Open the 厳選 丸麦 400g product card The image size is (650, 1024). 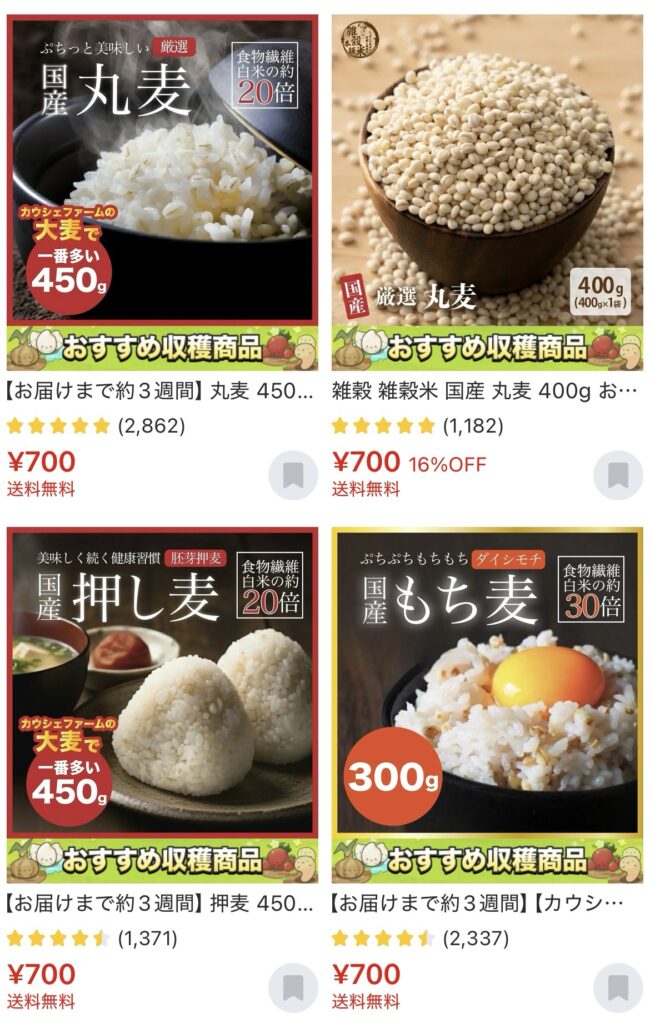(x=487, y=180)
